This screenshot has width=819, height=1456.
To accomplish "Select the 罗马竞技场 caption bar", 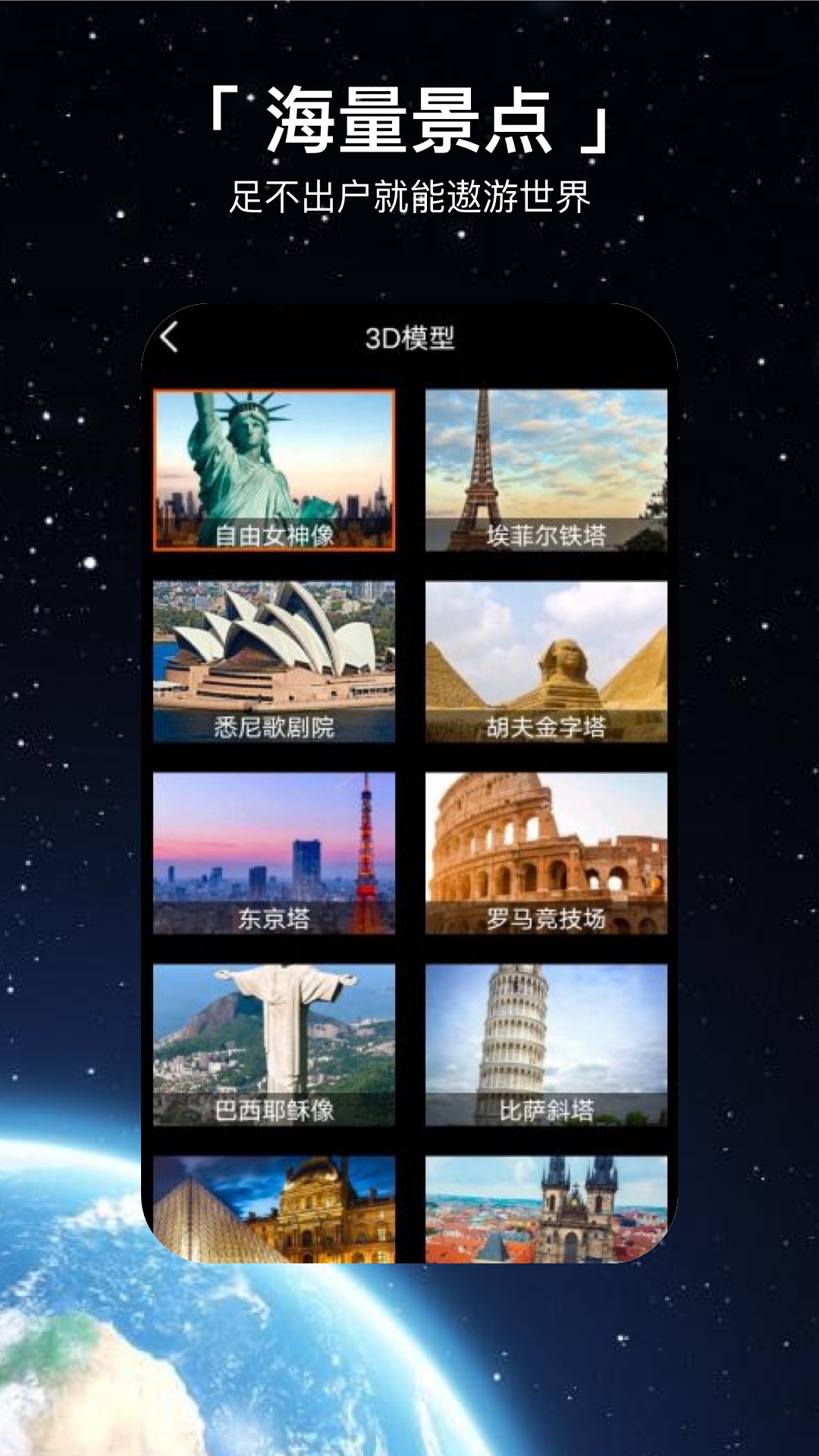I will tap(548, 918).
